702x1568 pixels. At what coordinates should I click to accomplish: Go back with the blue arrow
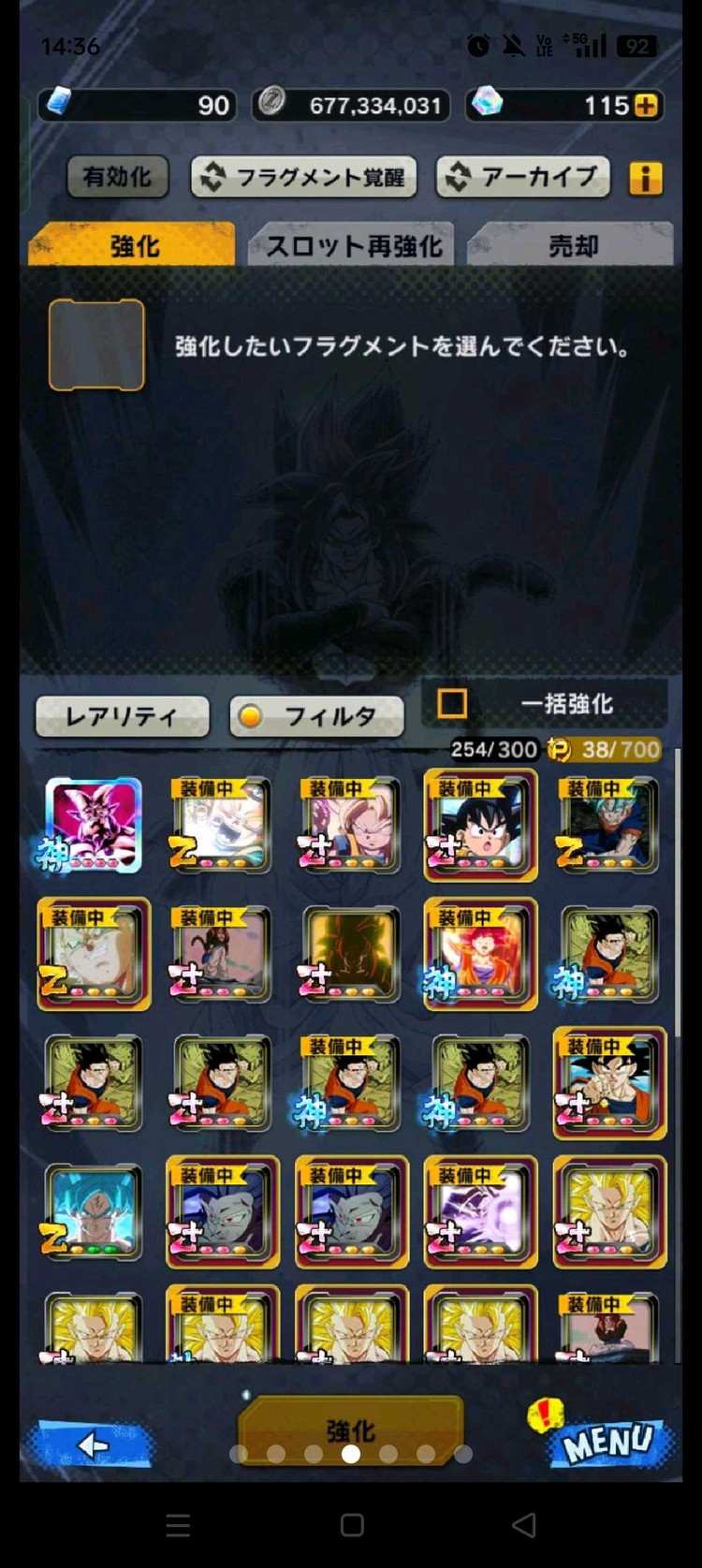click(92, 1445)
